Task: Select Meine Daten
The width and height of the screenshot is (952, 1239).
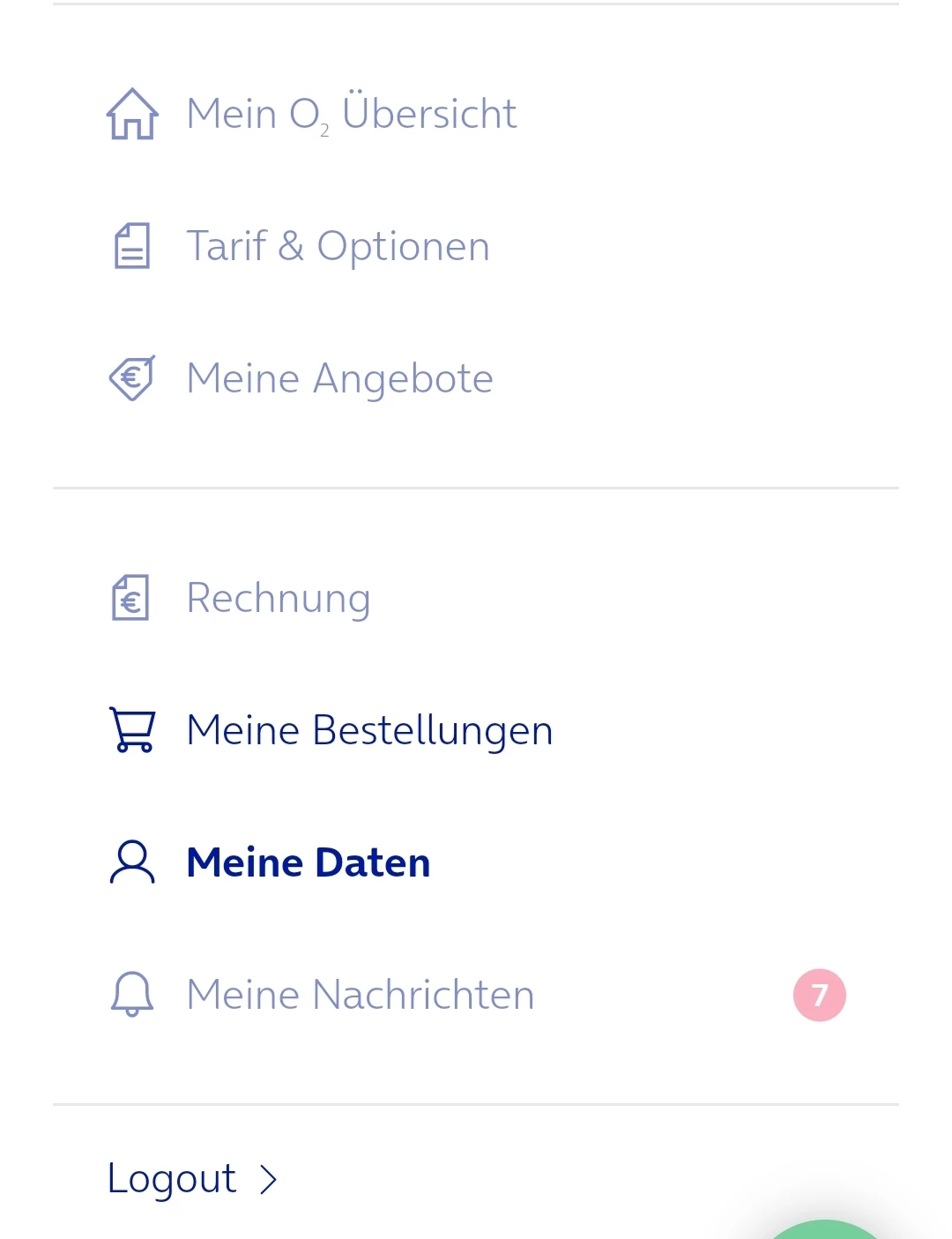Action: tap(308, 862)
